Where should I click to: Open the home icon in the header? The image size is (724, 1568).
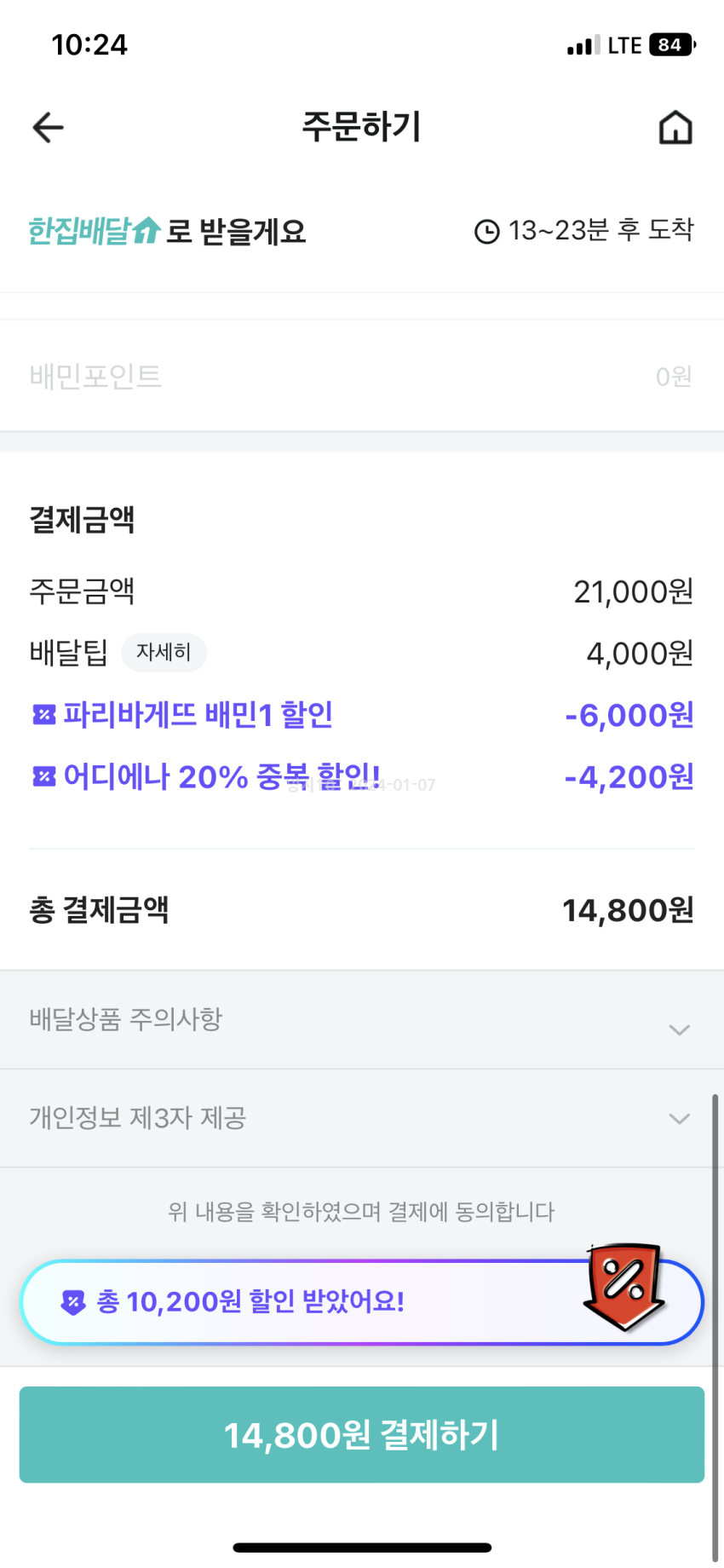coord(675,128)
